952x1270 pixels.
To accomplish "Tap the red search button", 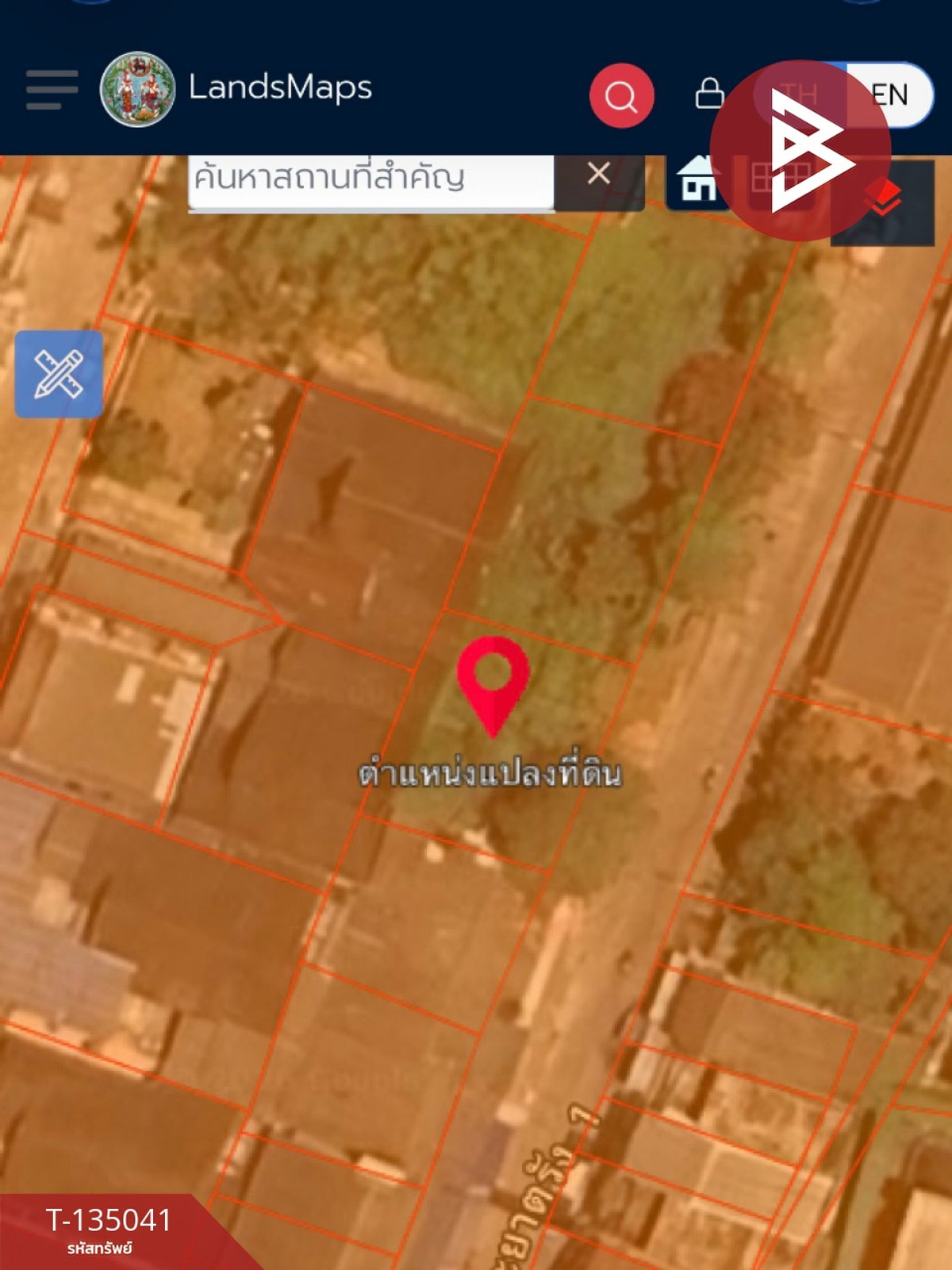I will pos(621,96).
